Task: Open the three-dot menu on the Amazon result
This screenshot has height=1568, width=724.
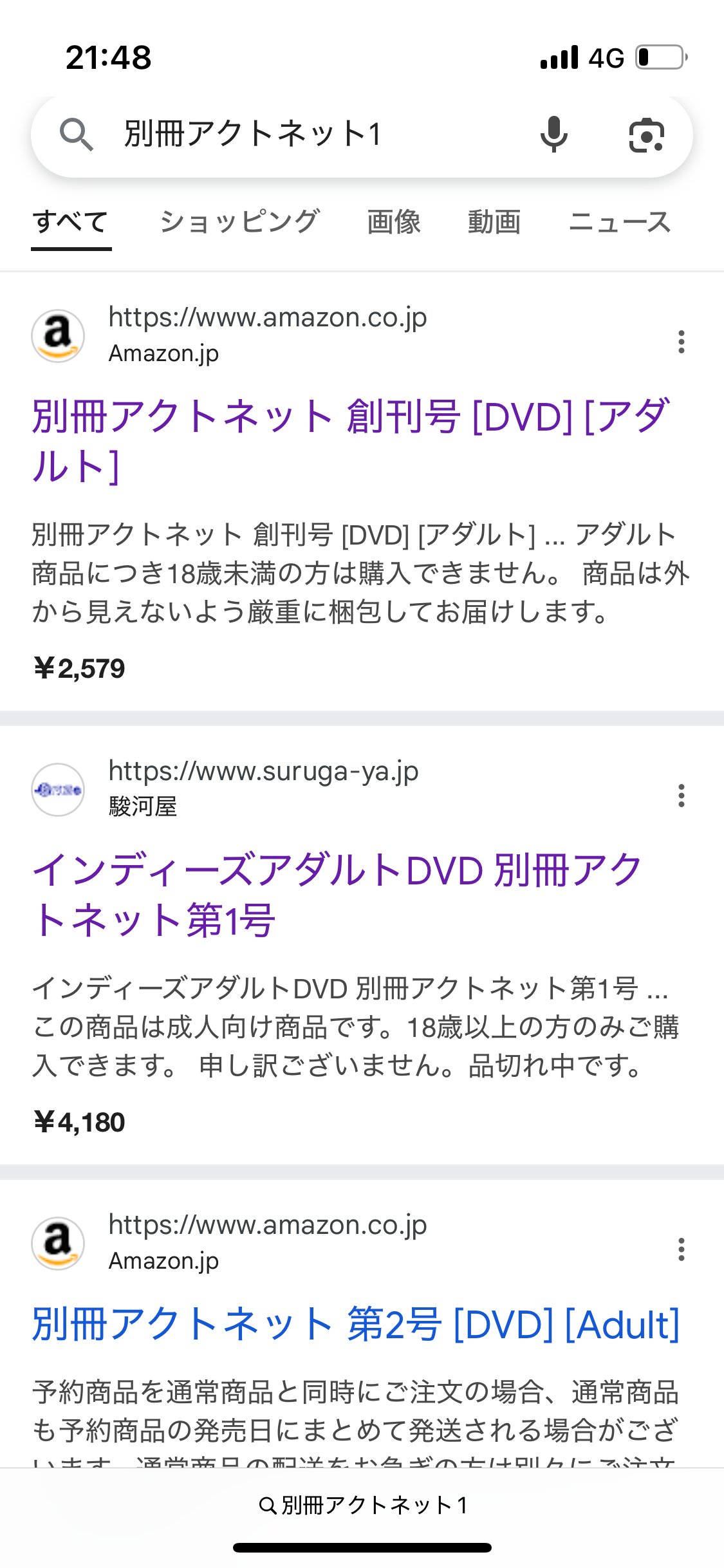Action: pos(681,342)
